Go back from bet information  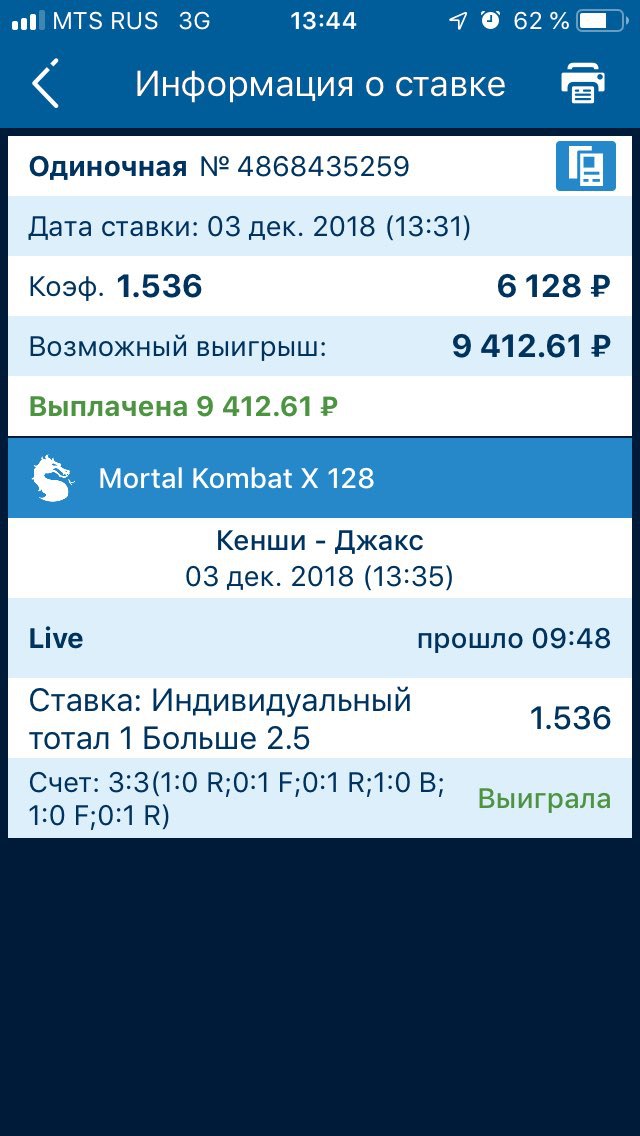tap(45, 84)
